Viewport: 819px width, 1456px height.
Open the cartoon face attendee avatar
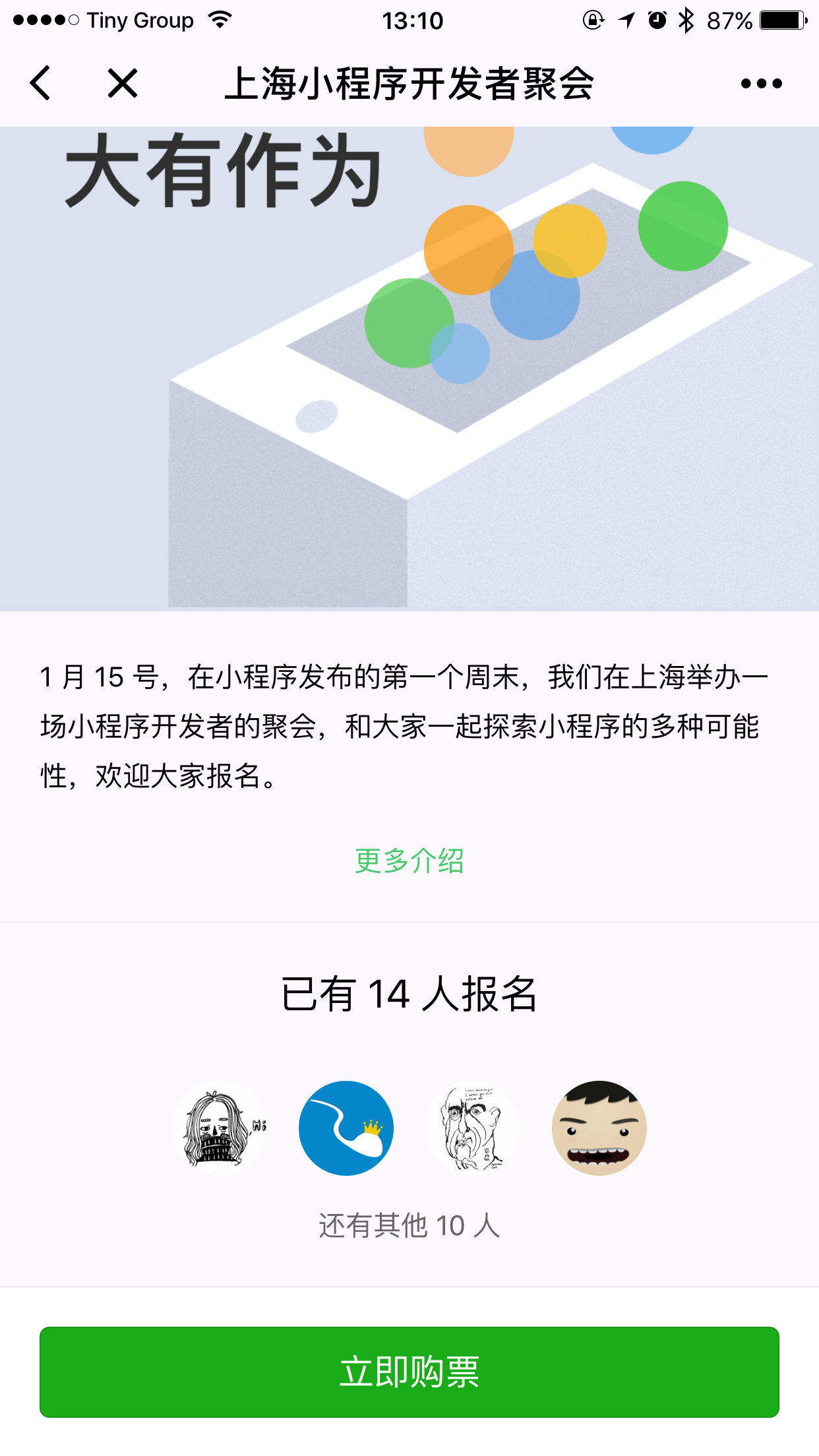click(x=599, y=1128)
